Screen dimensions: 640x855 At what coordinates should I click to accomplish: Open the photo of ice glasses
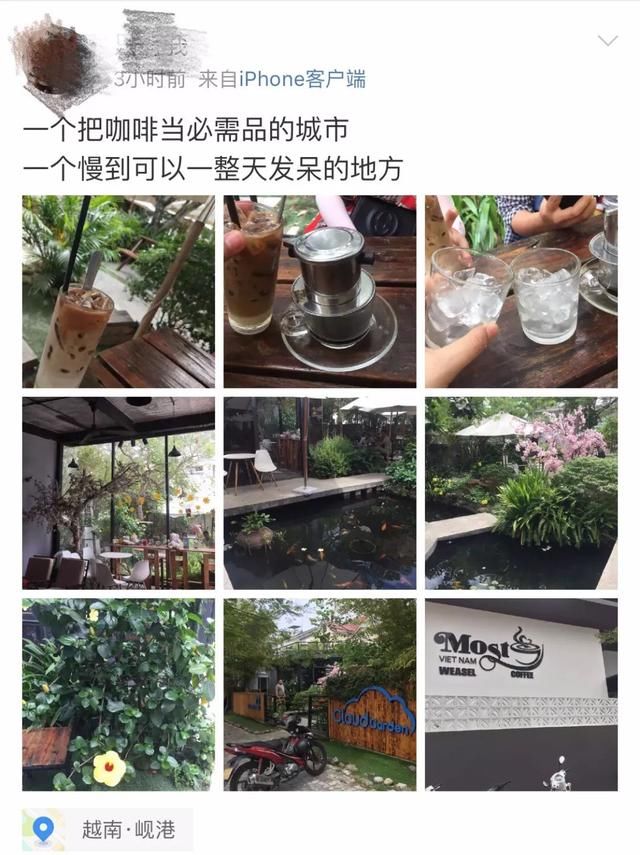[521, 291]
